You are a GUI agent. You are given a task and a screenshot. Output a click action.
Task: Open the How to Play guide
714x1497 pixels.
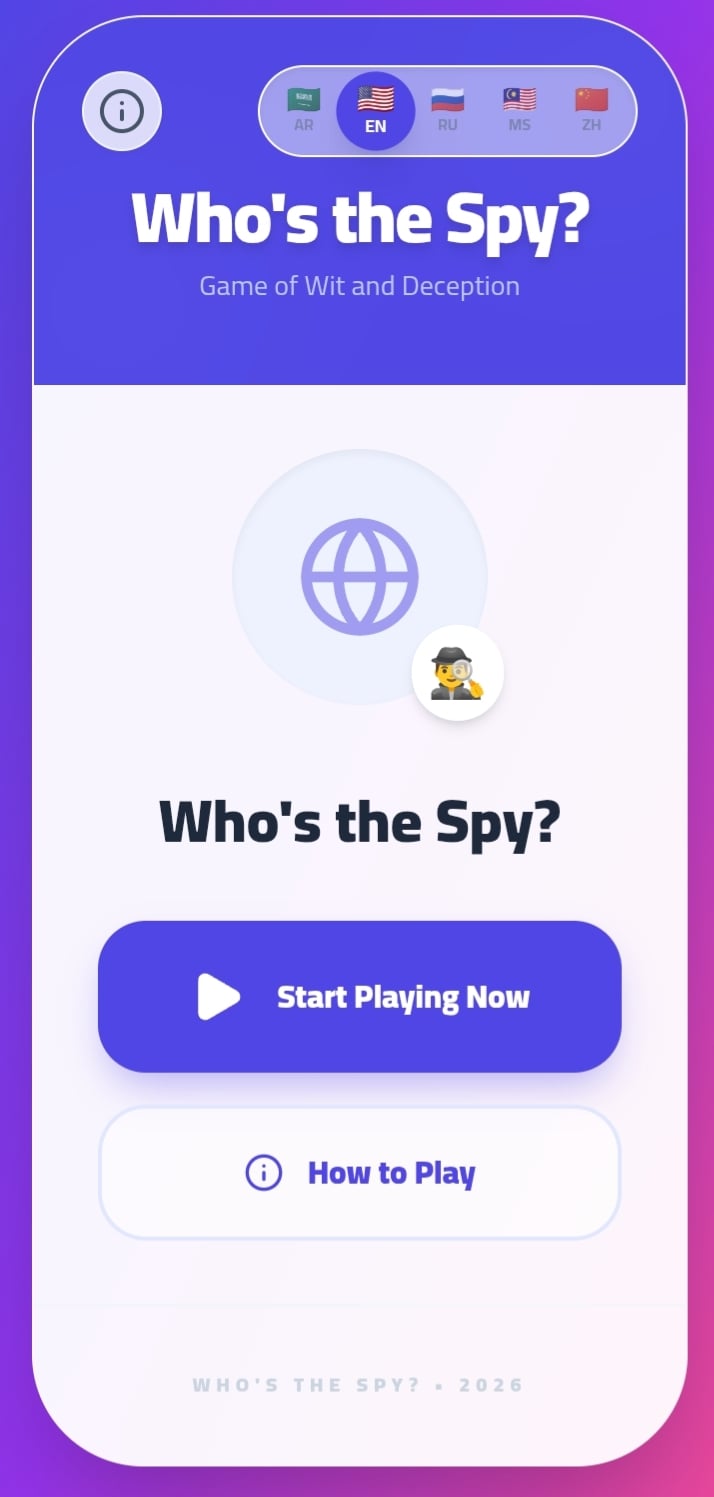pyautogui.click(x=360, y=1172)
